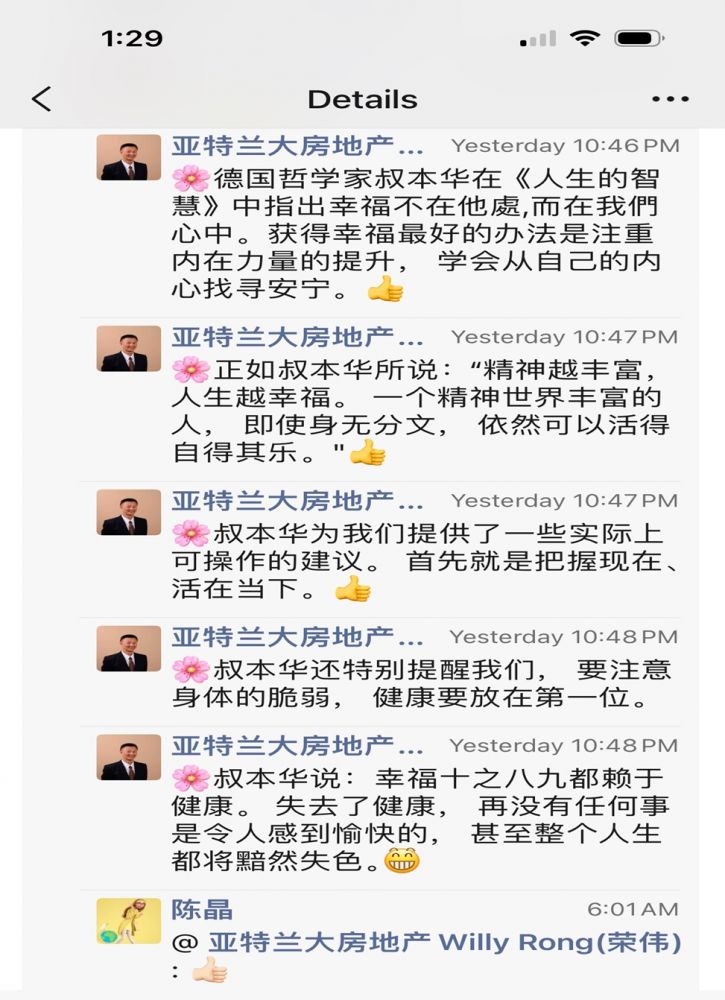
Task: Tap sender avatar on 10:46 PM message
Action: point(128,158)
